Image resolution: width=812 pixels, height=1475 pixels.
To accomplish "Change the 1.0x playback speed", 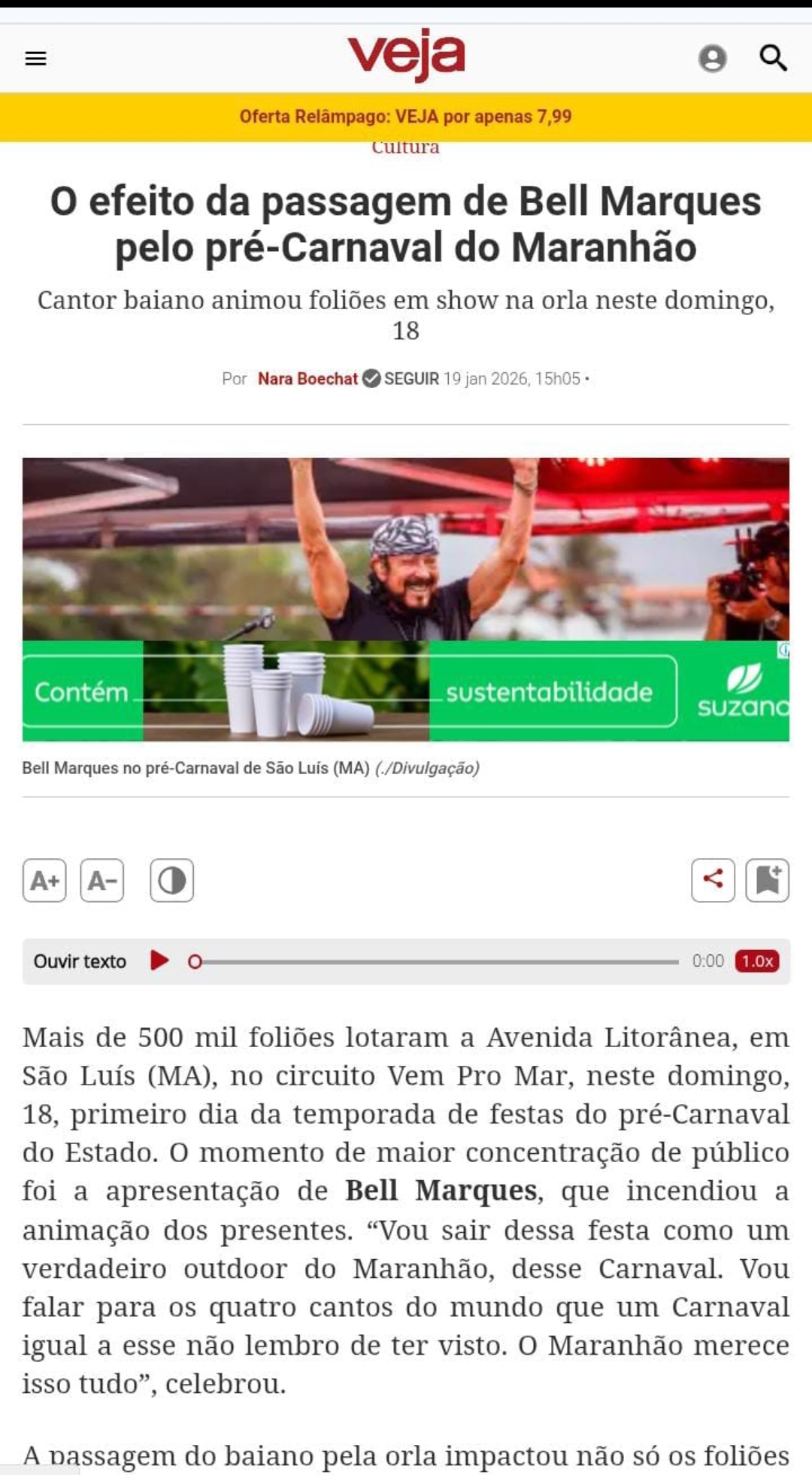I will 757,961.
